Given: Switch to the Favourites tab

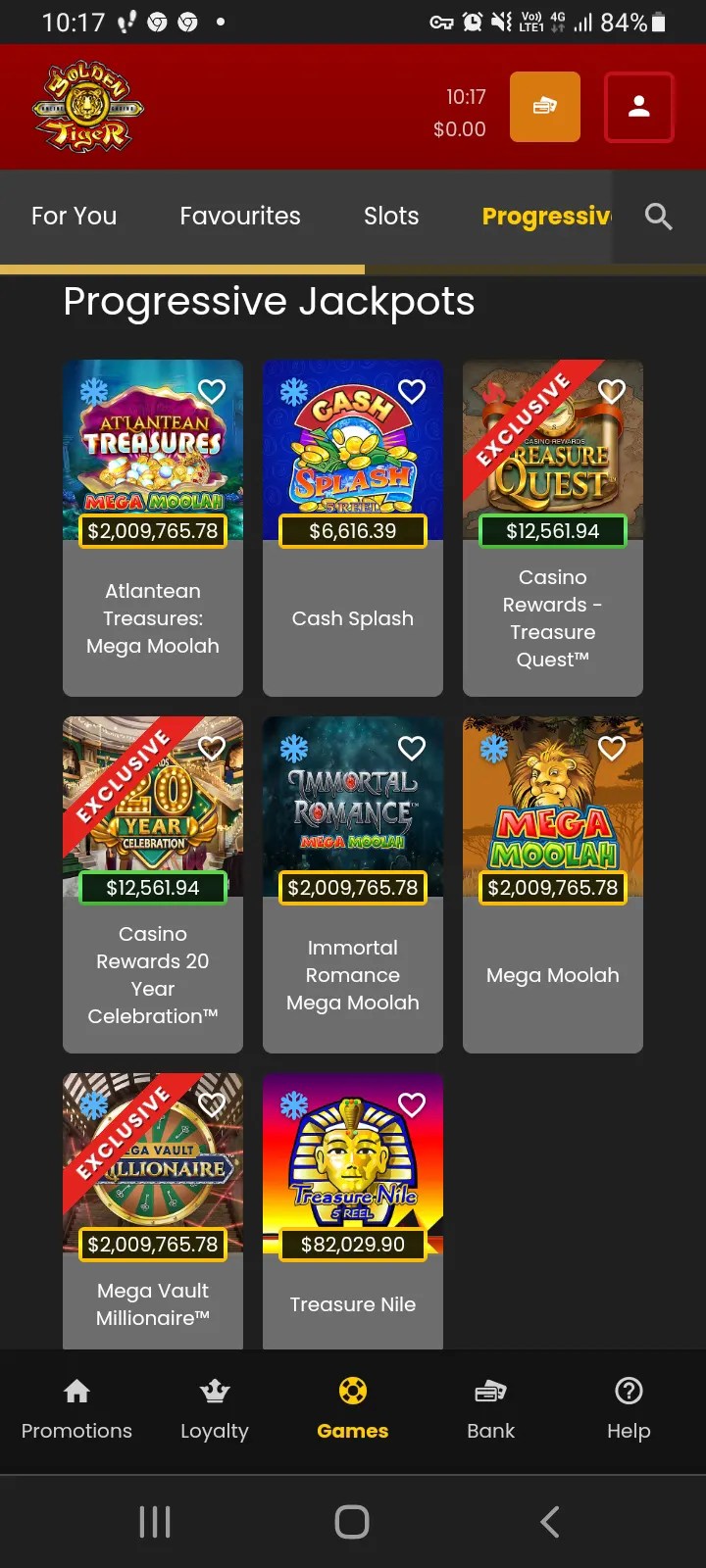Looking at the screenshot, I should [240, 216].
